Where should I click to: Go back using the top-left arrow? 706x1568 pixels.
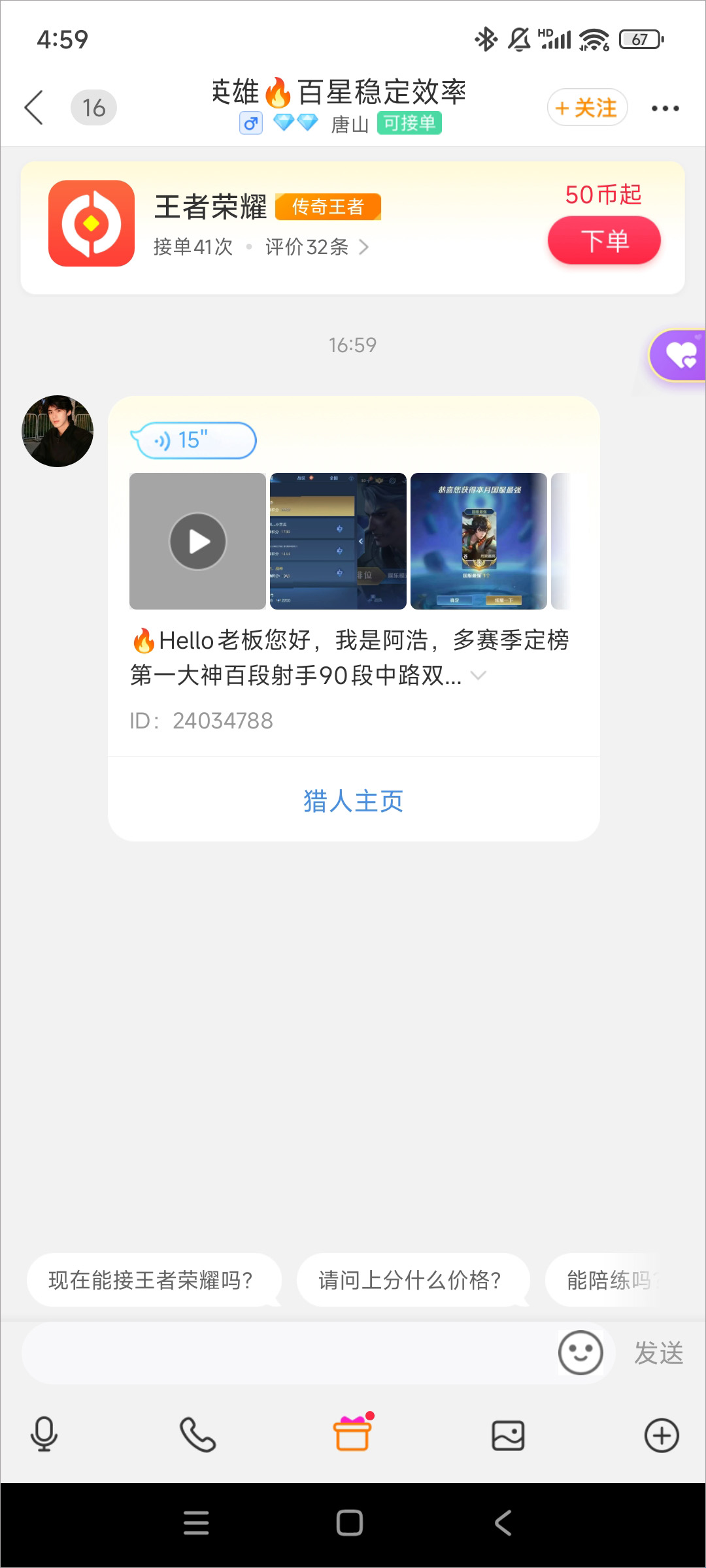pyautogui.click(x=34, y=108)
